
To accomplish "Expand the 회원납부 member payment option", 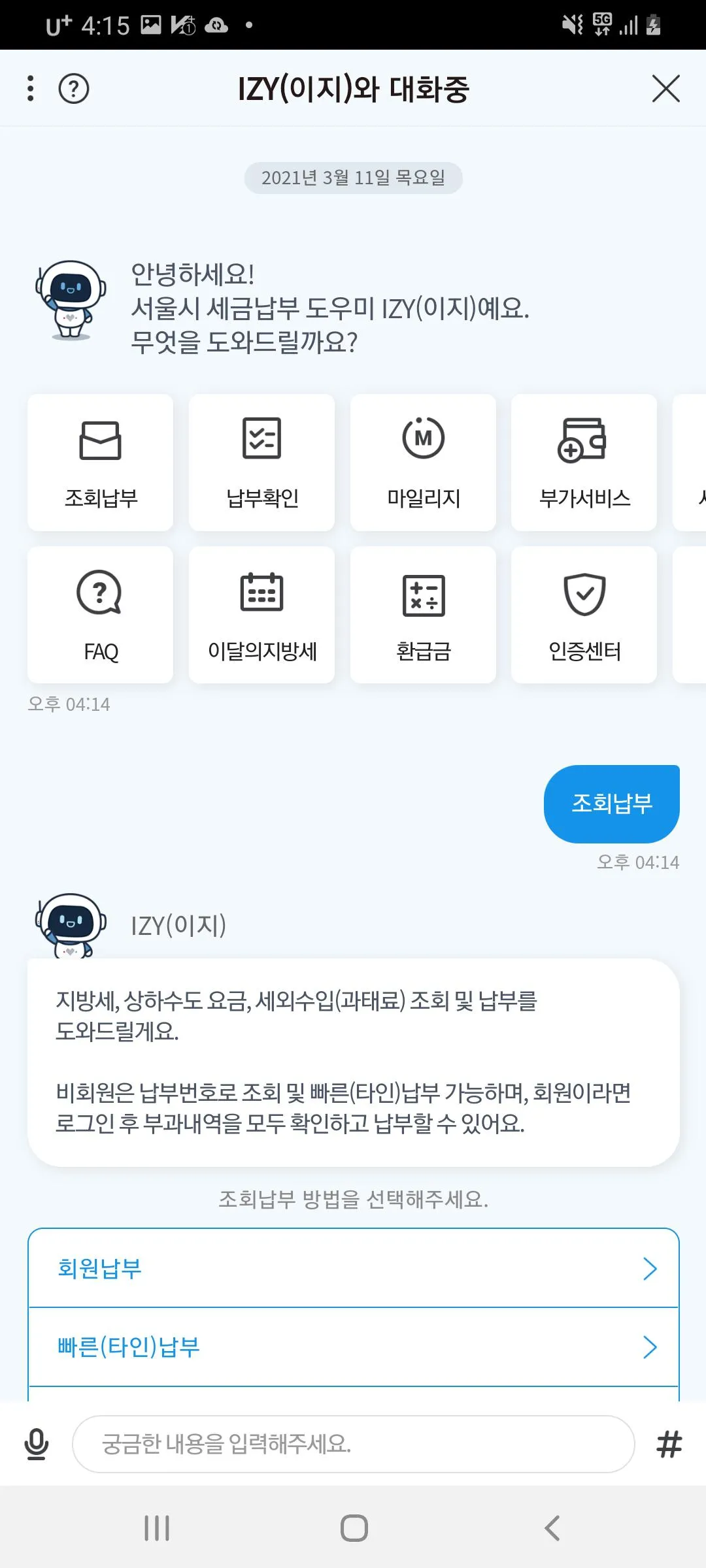I will coord(353,1268).
